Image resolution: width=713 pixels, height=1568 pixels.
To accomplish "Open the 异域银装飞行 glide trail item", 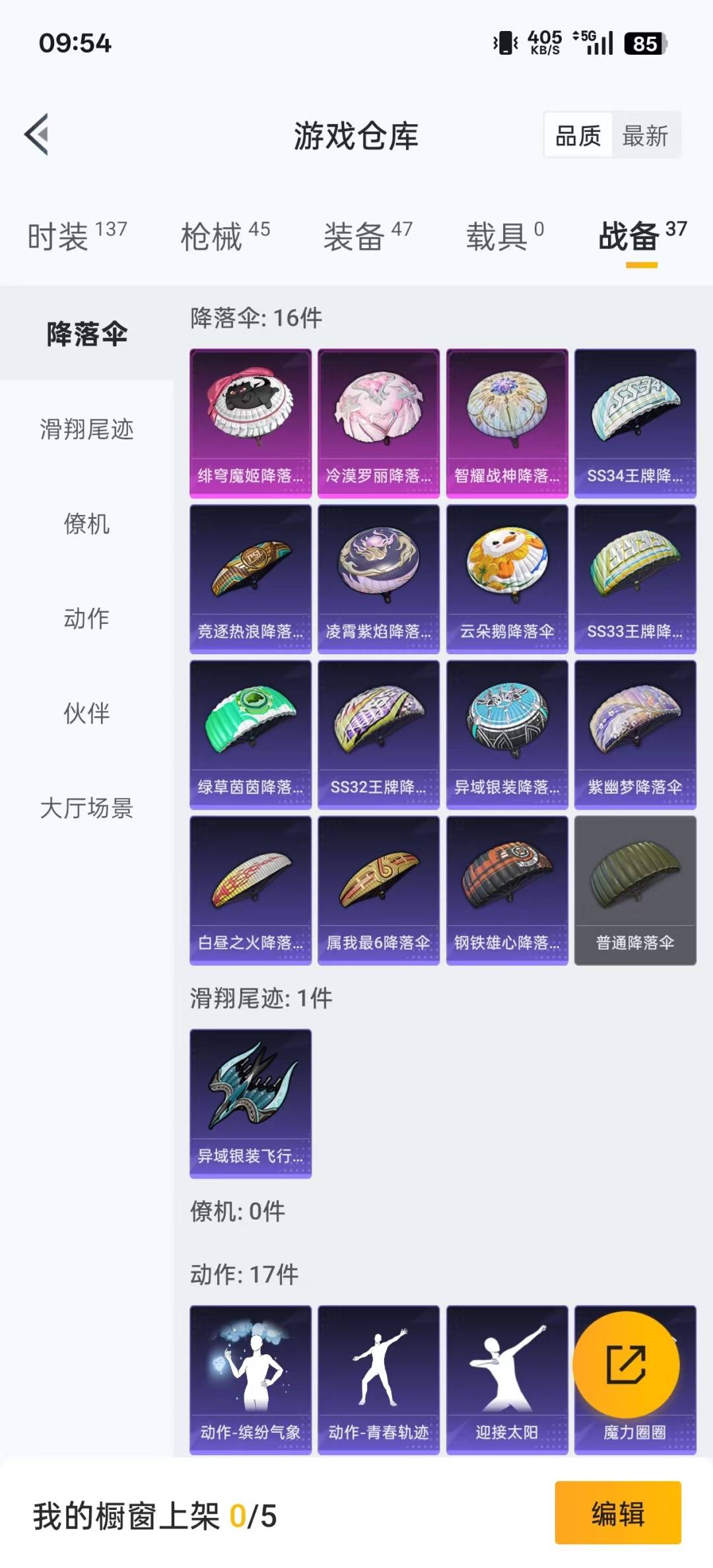I will click(250, 1103).
